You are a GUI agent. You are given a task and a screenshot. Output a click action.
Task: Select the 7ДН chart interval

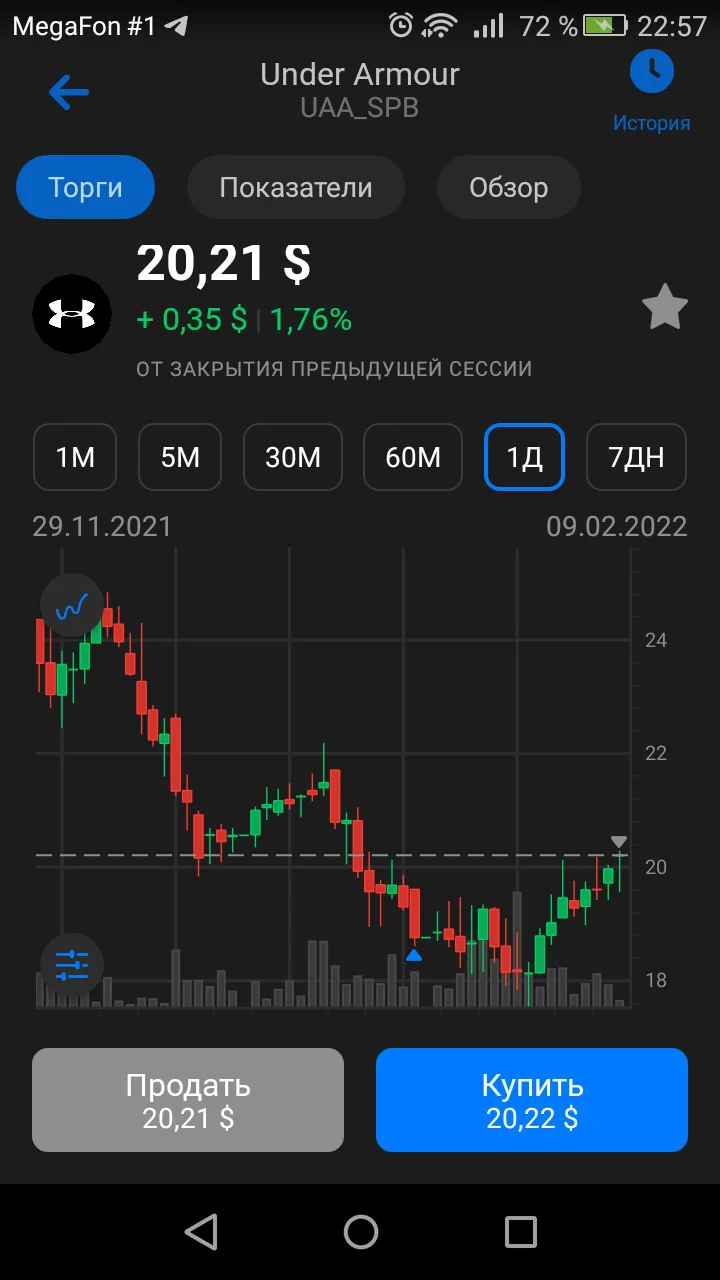[x=636, y=457]
